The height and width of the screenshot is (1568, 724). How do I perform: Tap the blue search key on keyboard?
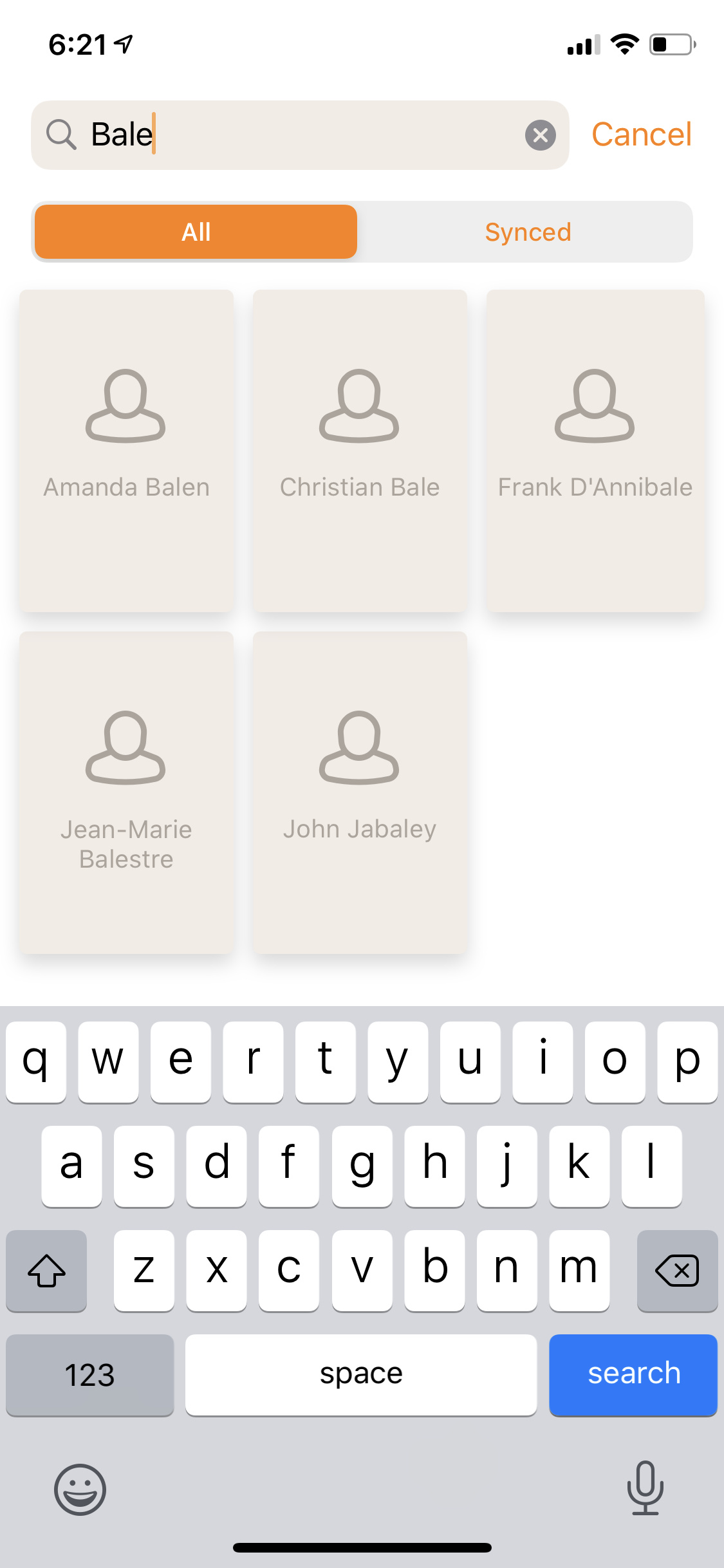[x=633, y=1374]
